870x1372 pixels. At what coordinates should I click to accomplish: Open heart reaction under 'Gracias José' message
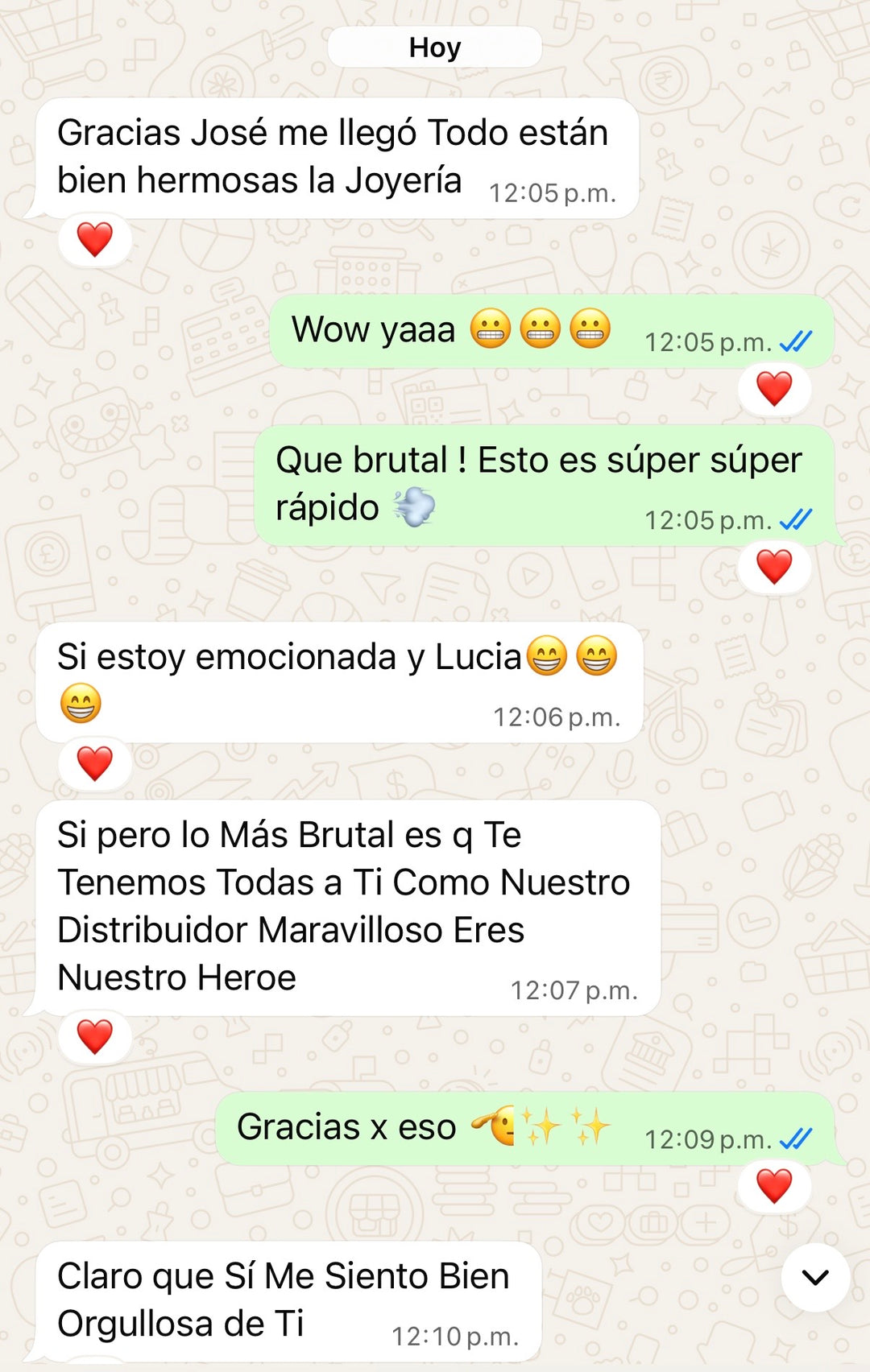95,240
